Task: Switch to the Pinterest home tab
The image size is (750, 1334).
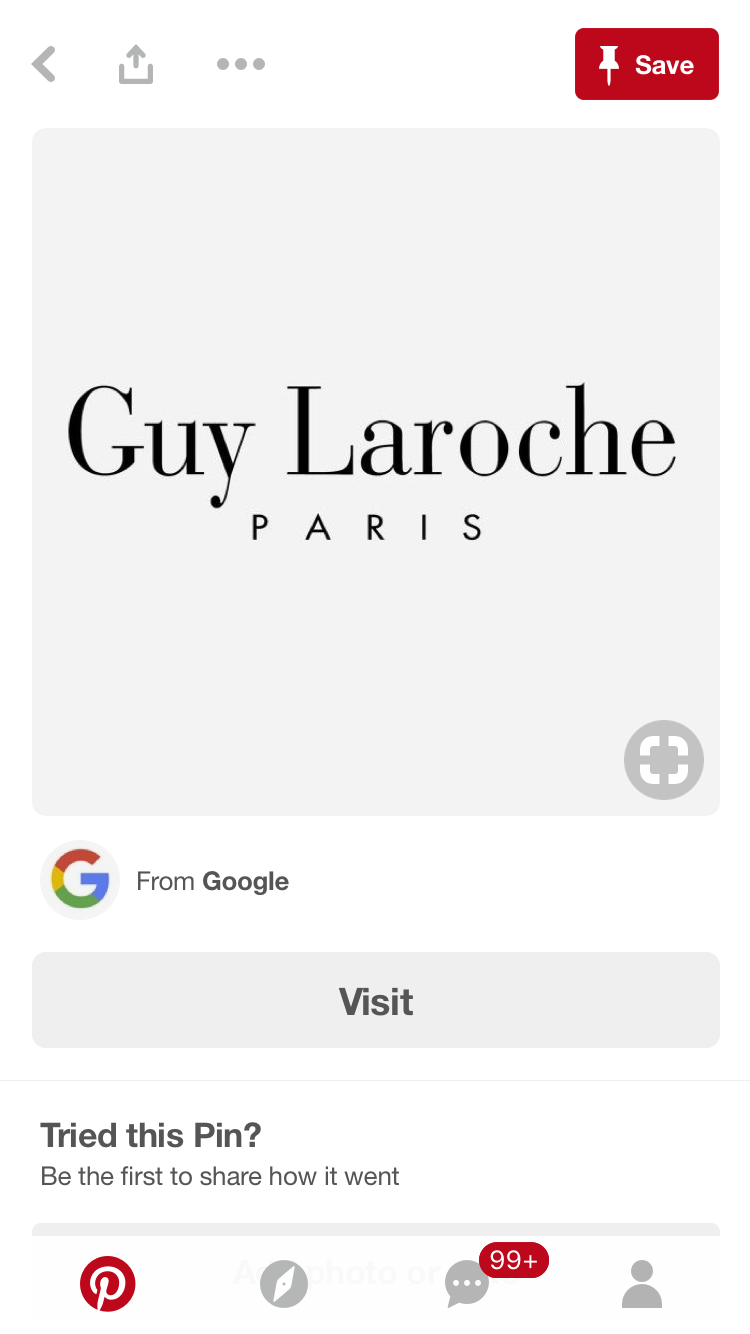Action: (x=108, y=1283)
